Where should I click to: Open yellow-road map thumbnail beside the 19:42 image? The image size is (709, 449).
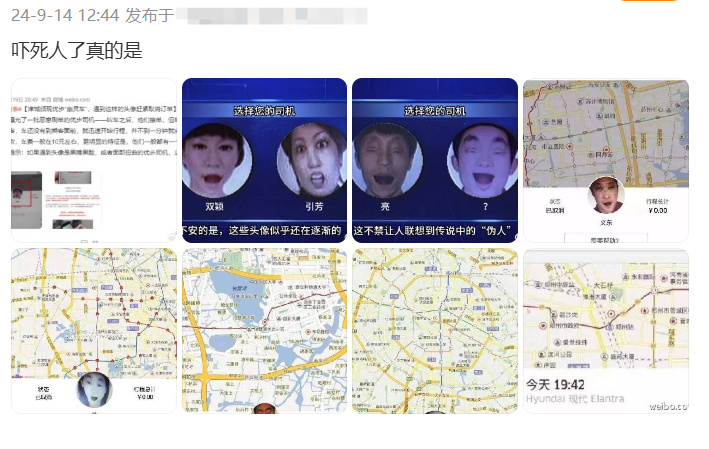(x=435, y=330)
